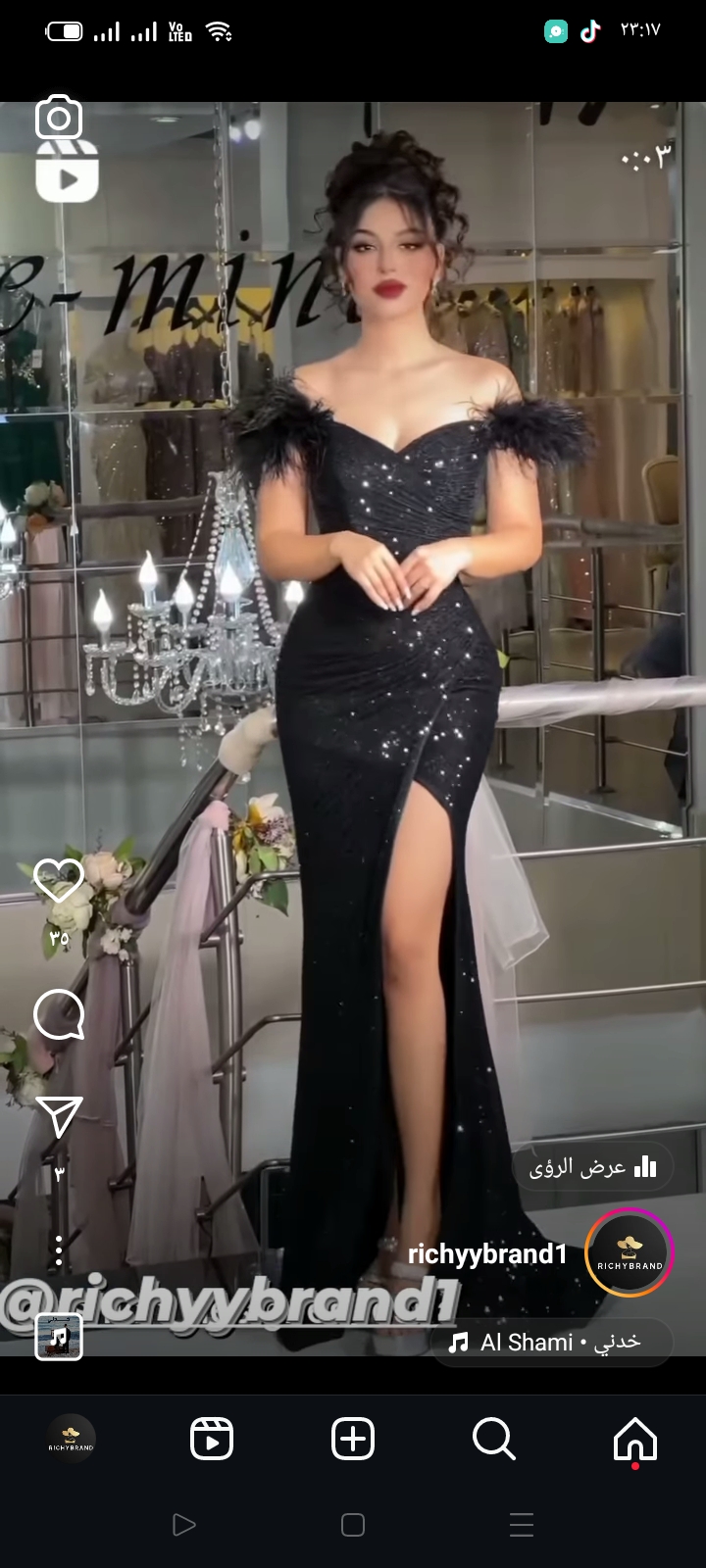
Task: Switch to the Reels tab
Action: point(212,1440)
